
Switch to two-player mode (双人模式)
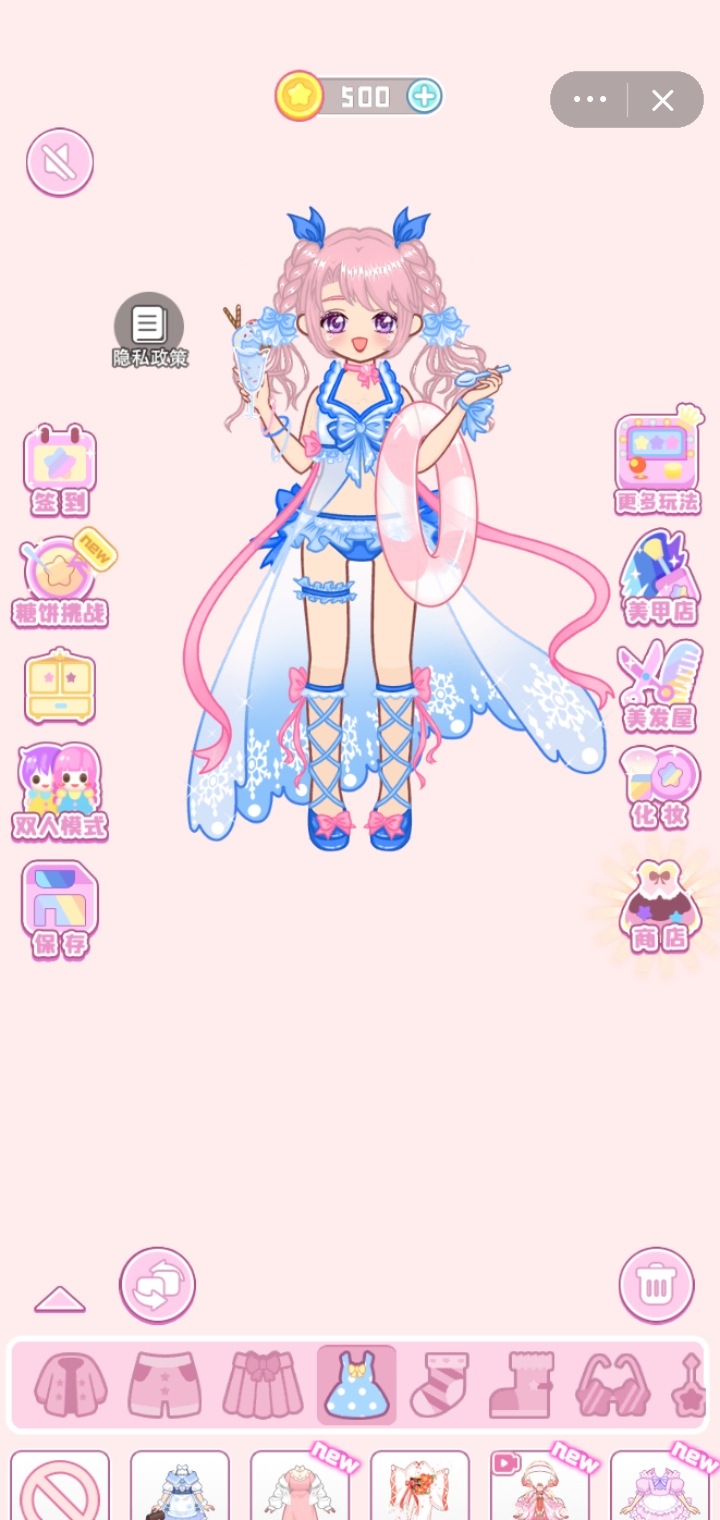click(x=60, y=792)
